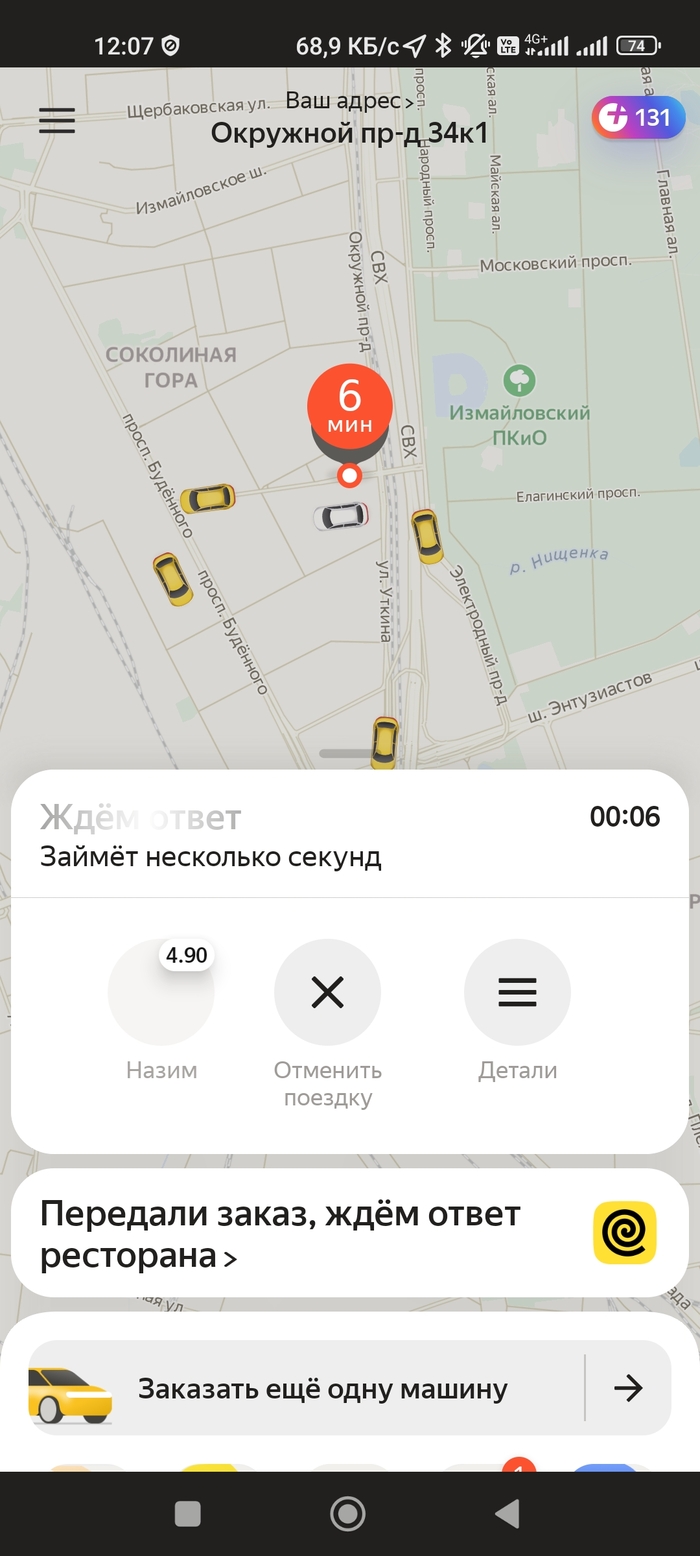700x1556 pixels.
Task: Tap the 6 мин pickup pin on the map
Action: (349, 407)
